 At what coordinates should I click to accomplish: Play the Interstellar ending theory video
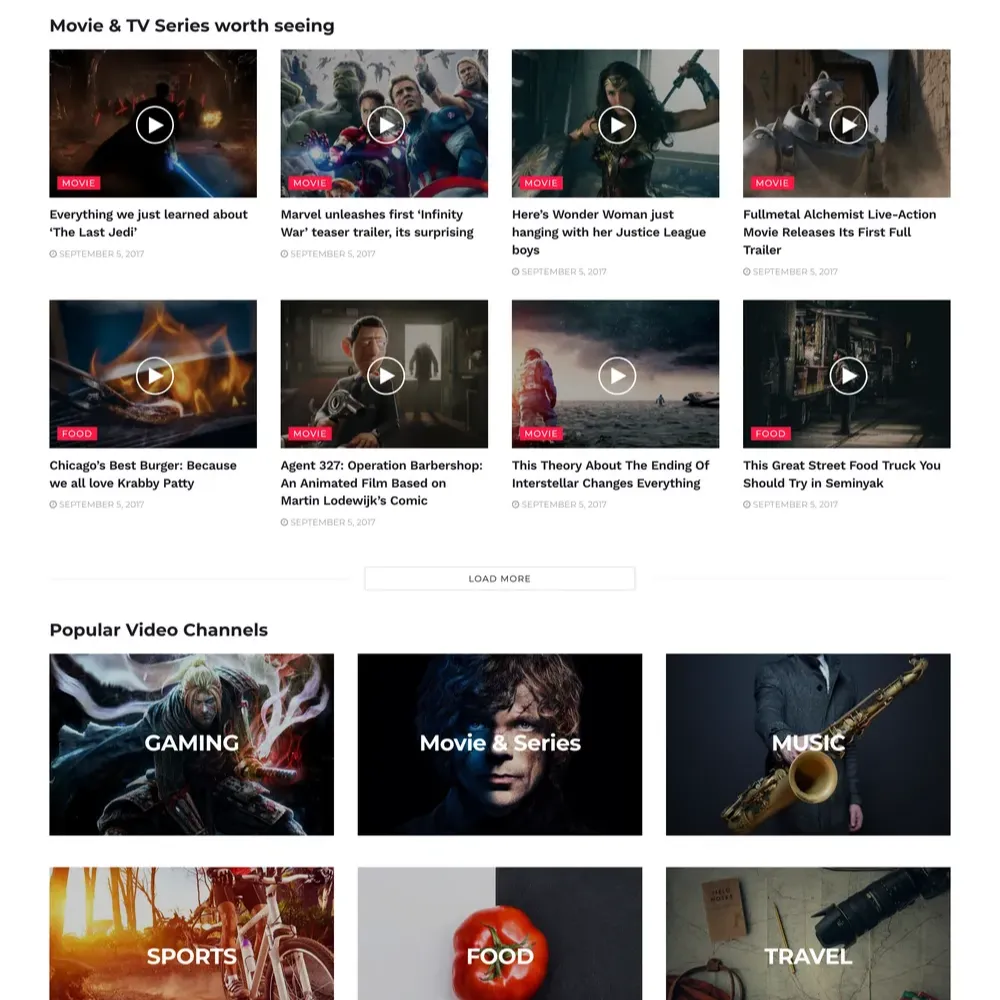(x=617, y=376)
